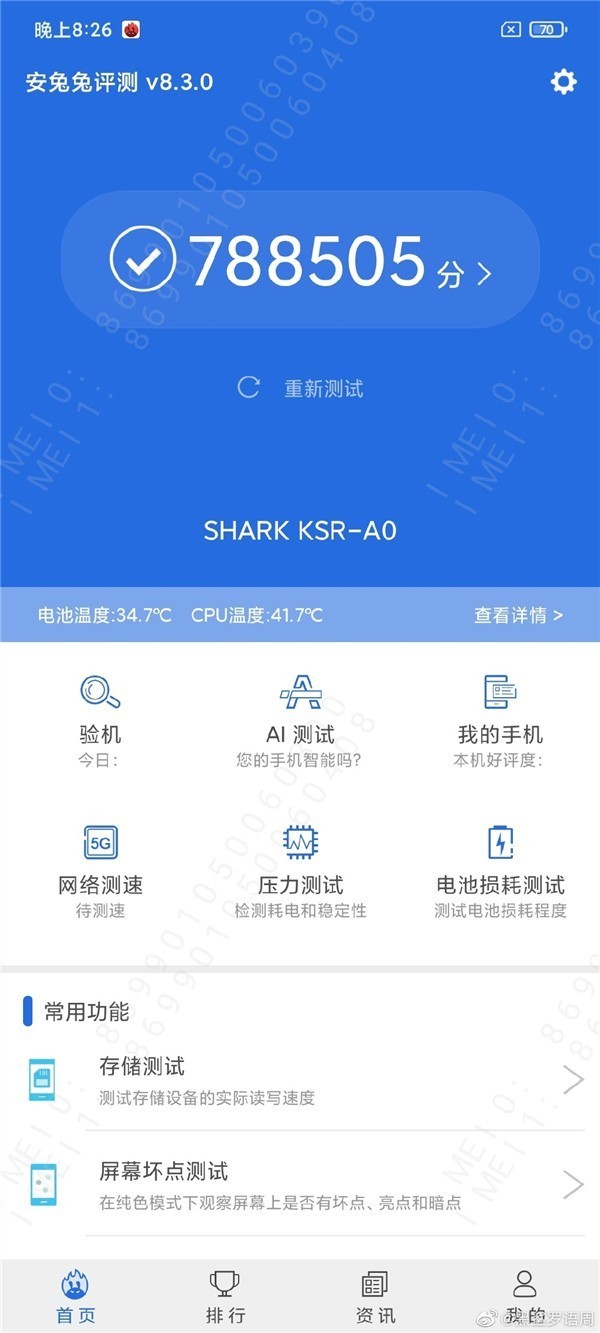Open 查看详情 temperature details
Image resolution: width=600 pixels, height=1333 pixels.
click(x=518, y=615)
